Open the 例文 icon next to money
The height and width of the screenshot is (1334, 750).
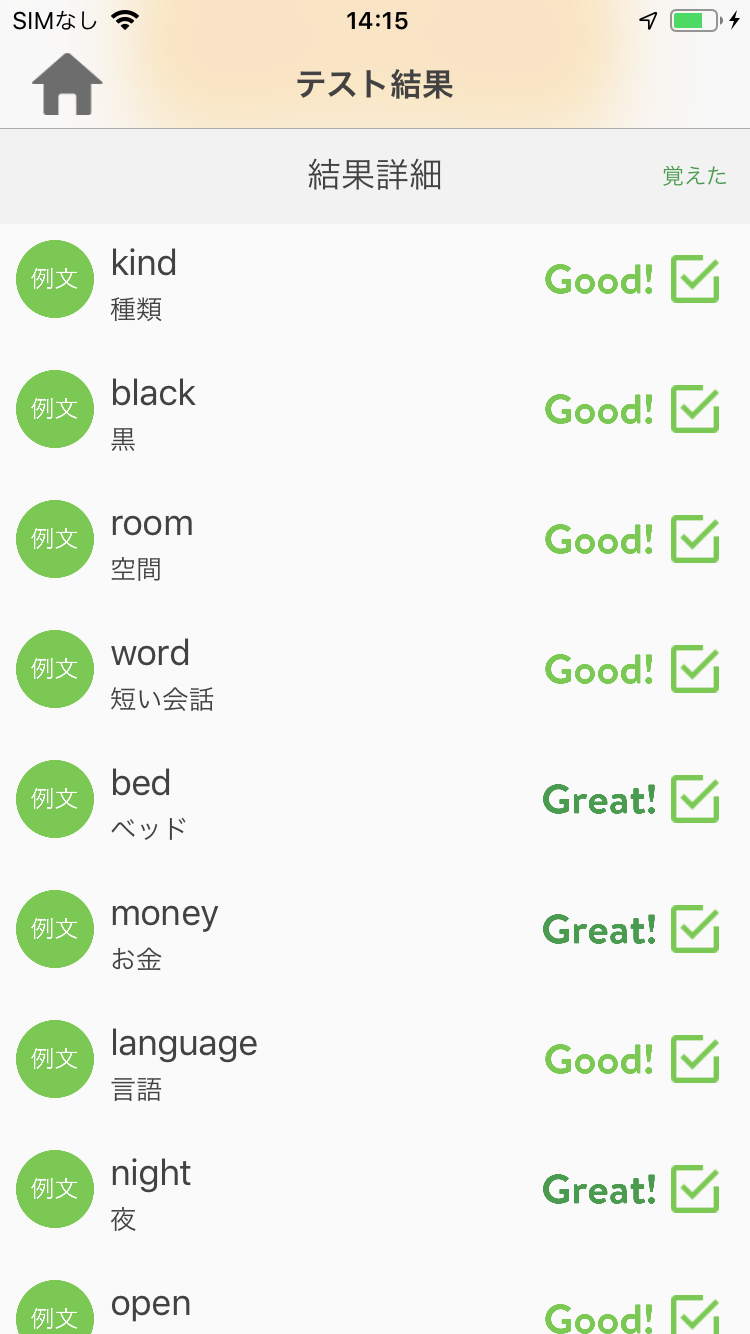54,929
